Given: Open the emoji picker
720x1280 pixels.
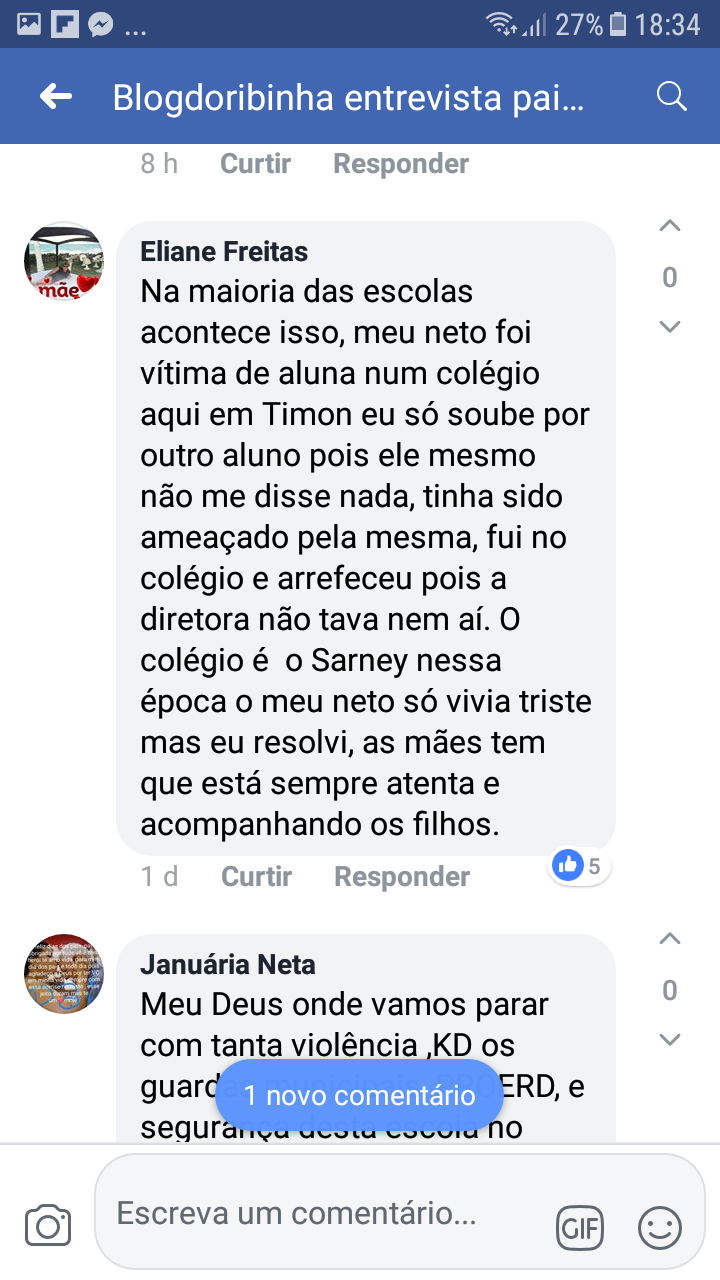Looking at the screenshot, I should 659,1227.
